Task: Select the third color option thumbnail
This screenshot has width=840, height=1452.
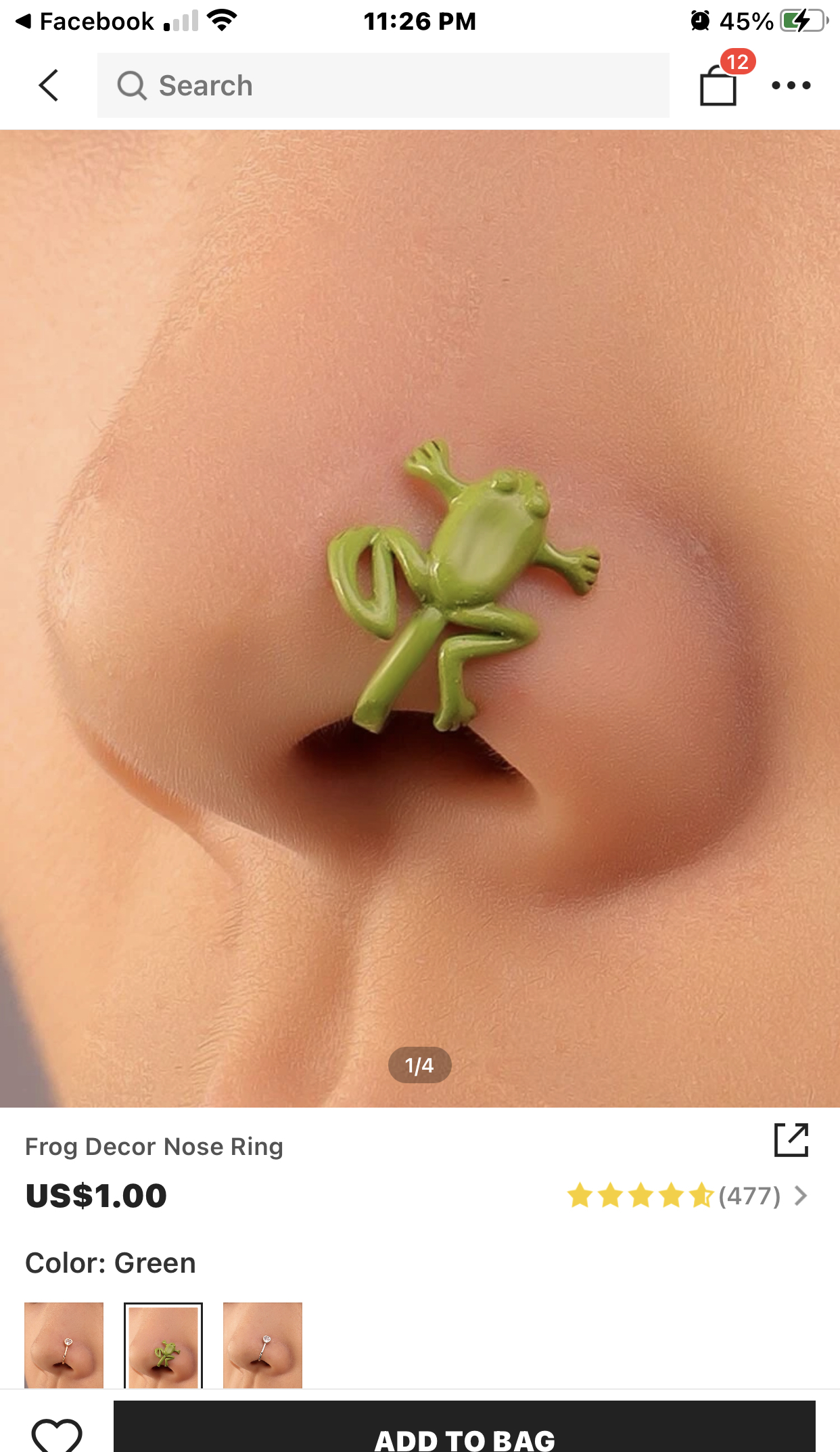Action: [262, 1344]
